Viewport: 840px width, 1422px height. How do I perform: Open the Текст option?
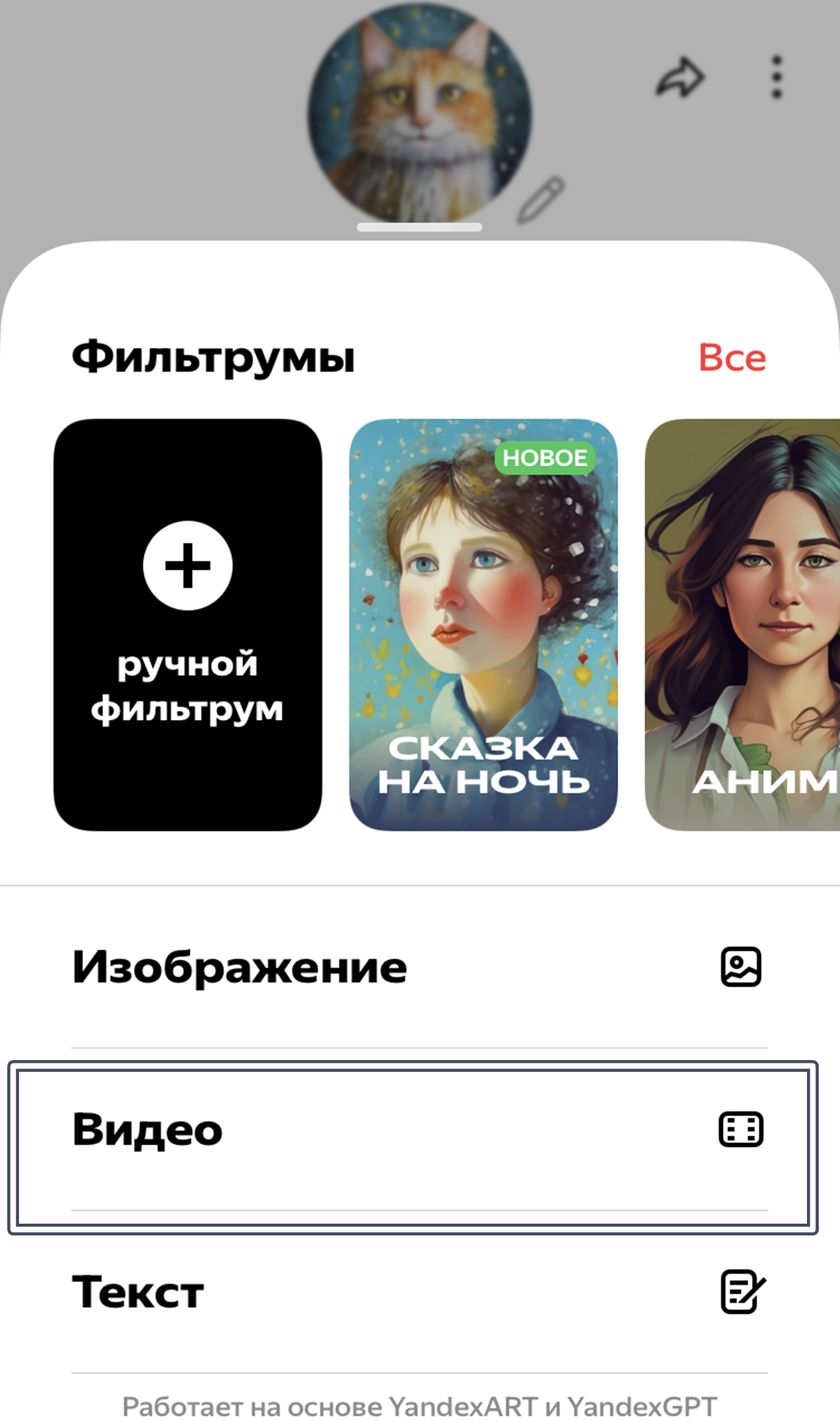[x=419, y=1293]
